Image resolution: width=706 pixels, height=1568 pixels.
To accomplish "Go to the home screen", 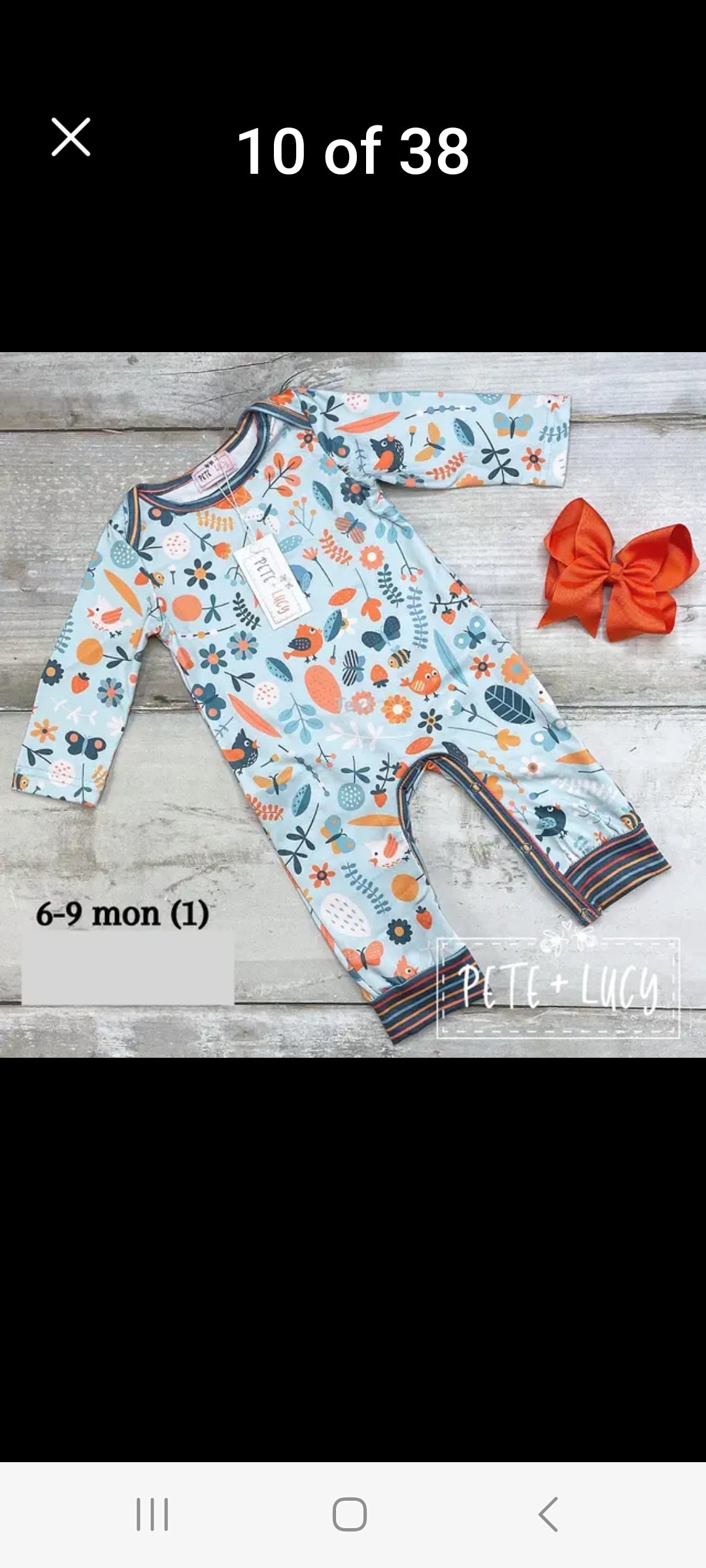I will 350,1514.
